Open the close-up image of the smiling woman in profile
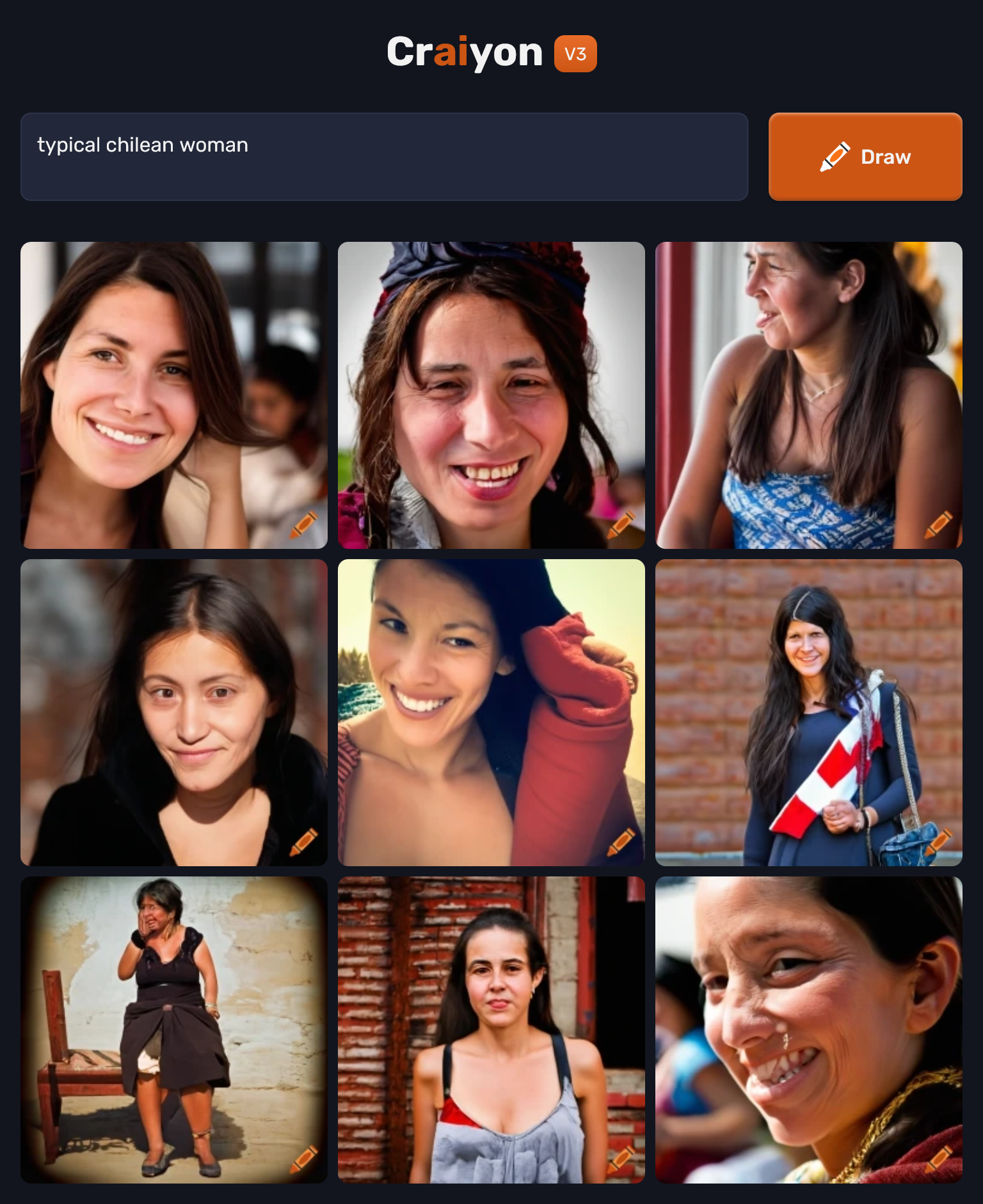The height and width of the screenshot is (1204, 983). 808,1029
